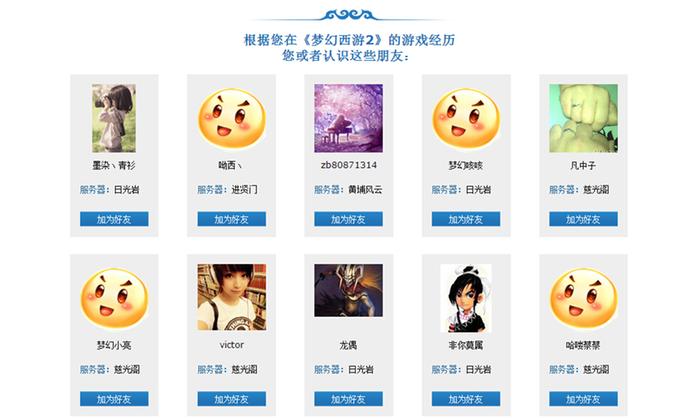
Task: View 龙偶's profile avatar
Action: click(x=348, y=291)
